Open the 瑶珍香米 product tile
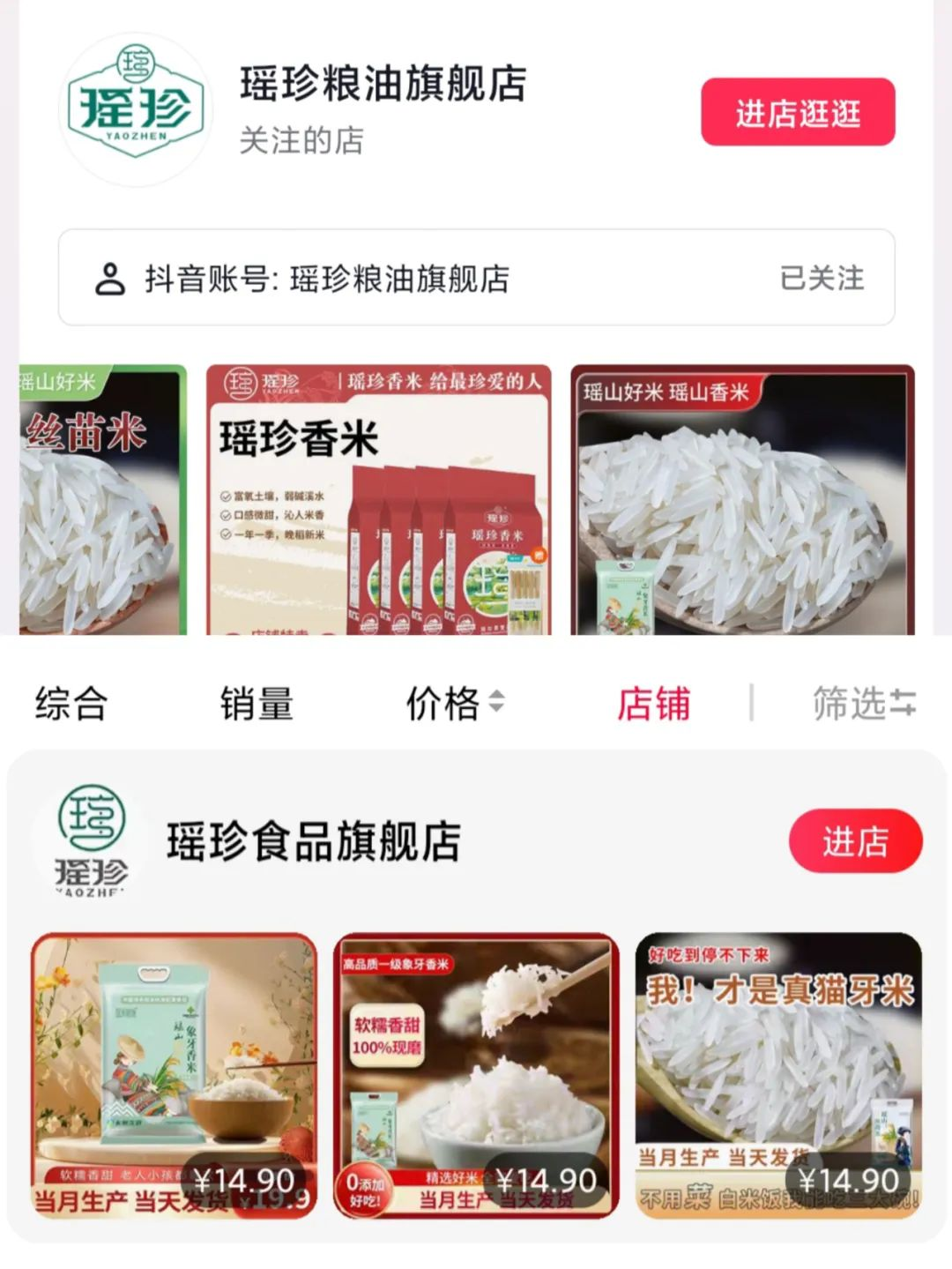The height and width of the screenshot is (1269, 952). (x=378, y=499)
